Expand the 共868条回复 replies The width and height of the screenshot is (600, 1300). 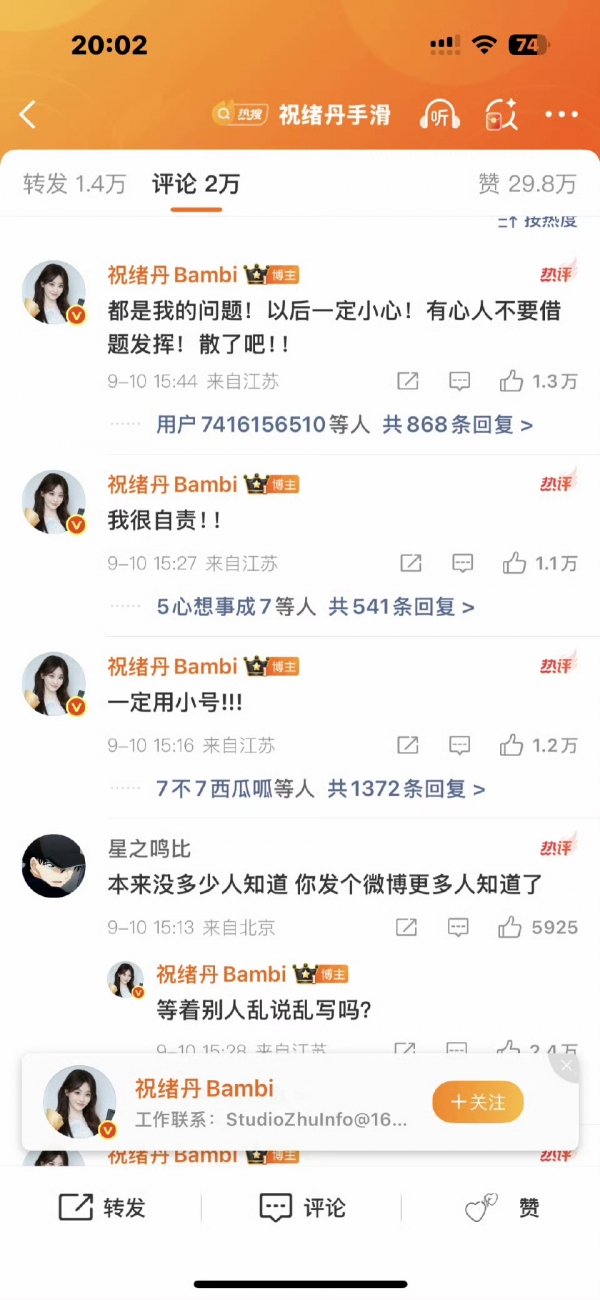457,425
